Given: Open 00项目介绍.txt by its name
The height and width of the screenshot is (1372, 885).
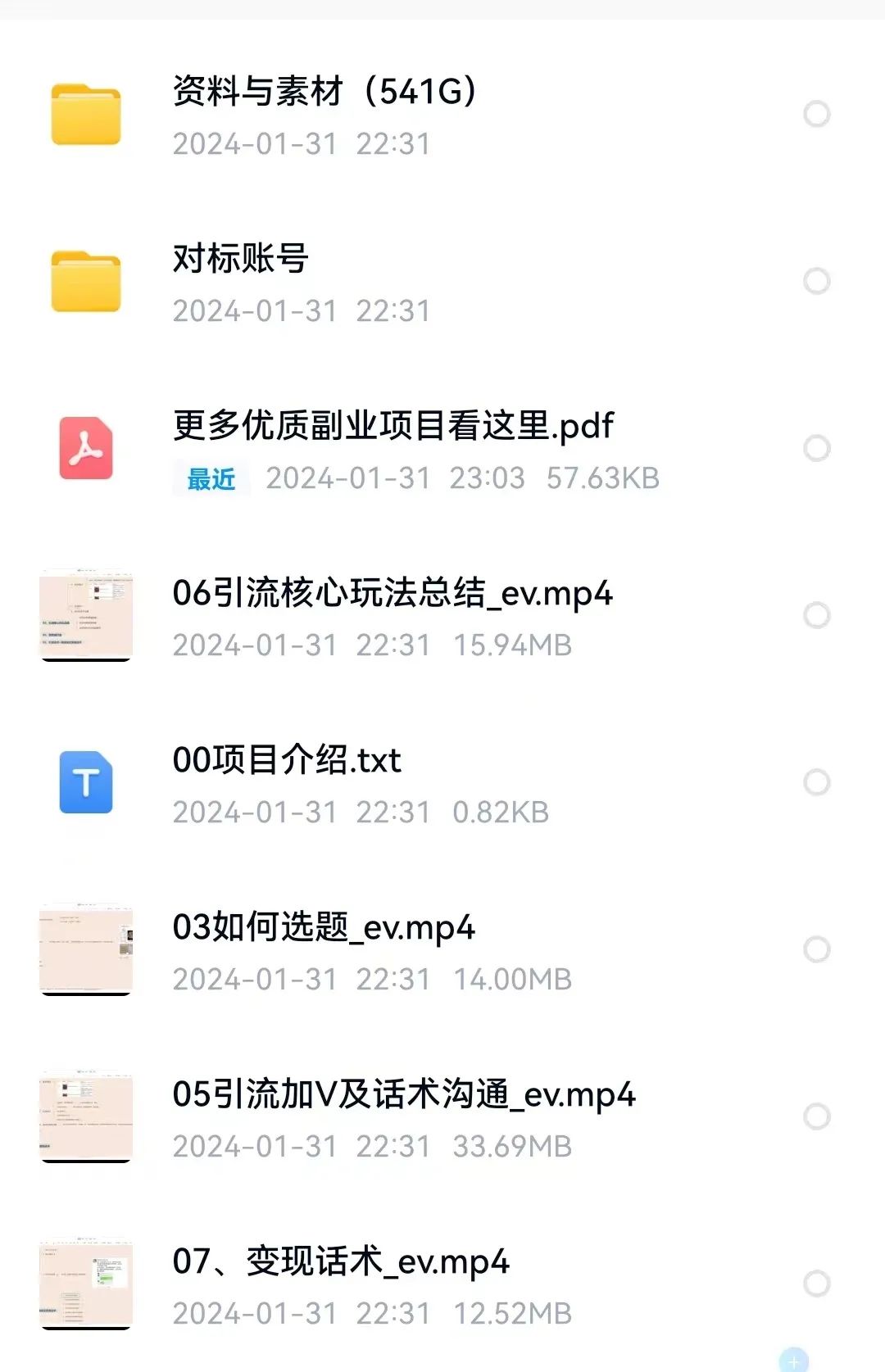Looking at the screenshot, I should [x=287, y=760].
